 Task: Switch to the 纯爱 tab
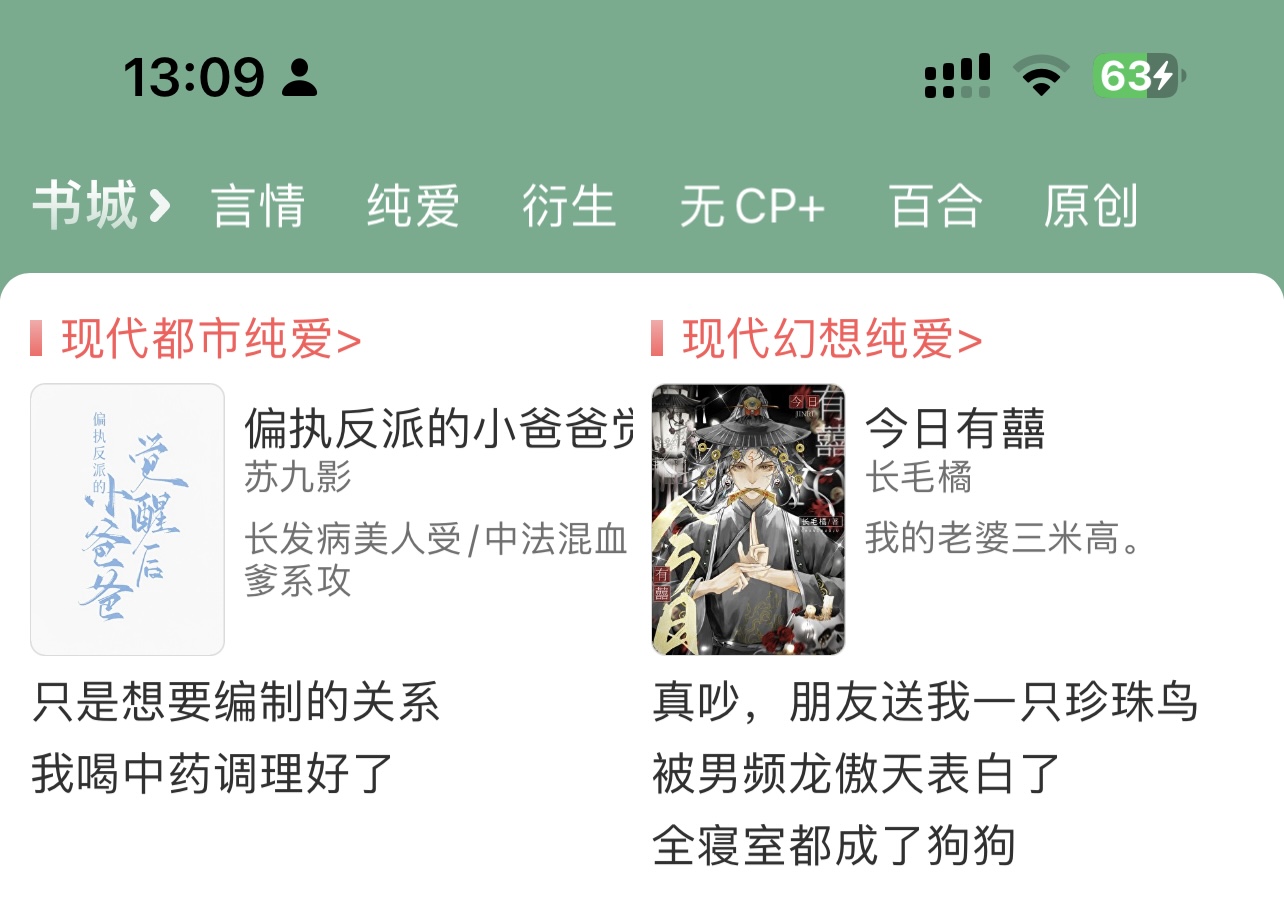coord(413,207)
